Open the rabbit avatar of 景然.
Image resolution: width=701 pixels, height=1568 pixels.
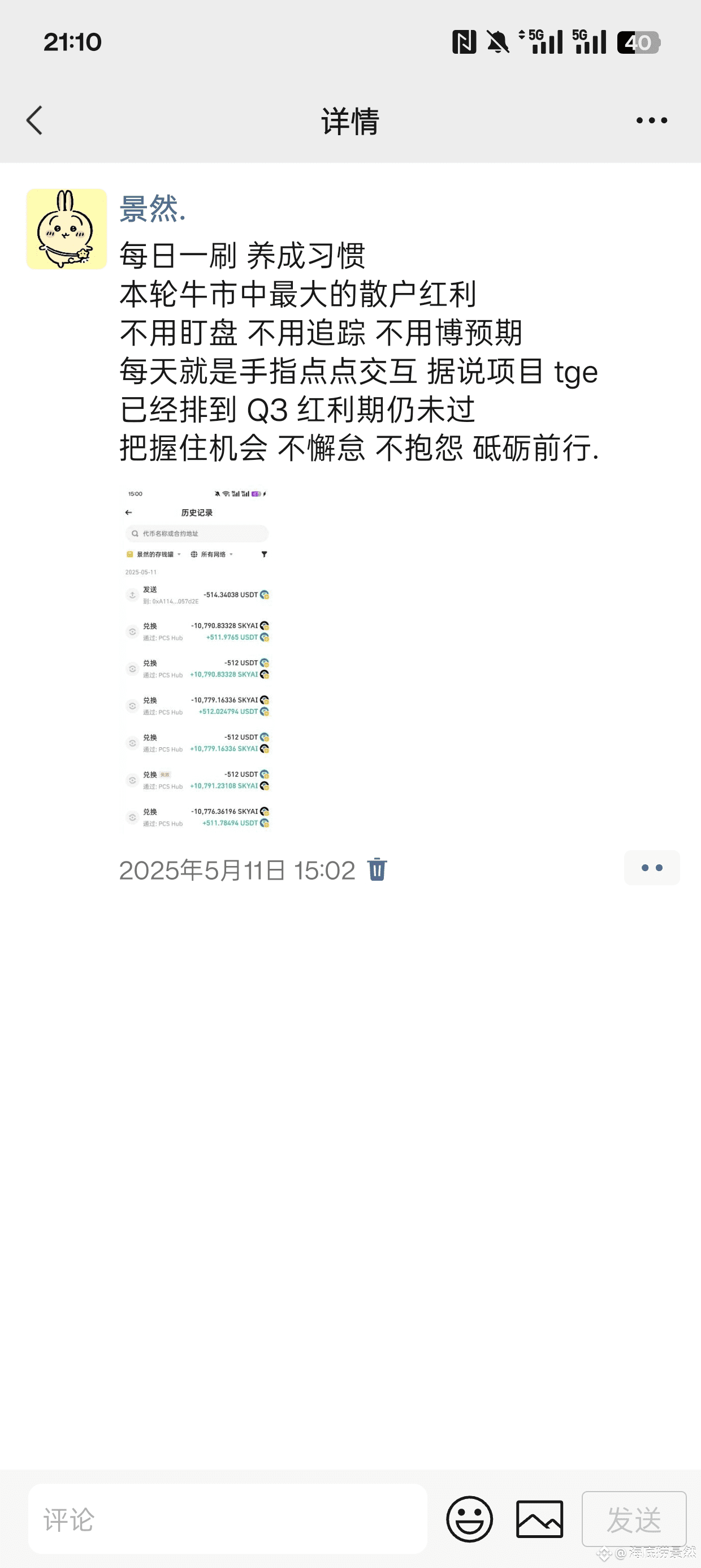point(66,229)
